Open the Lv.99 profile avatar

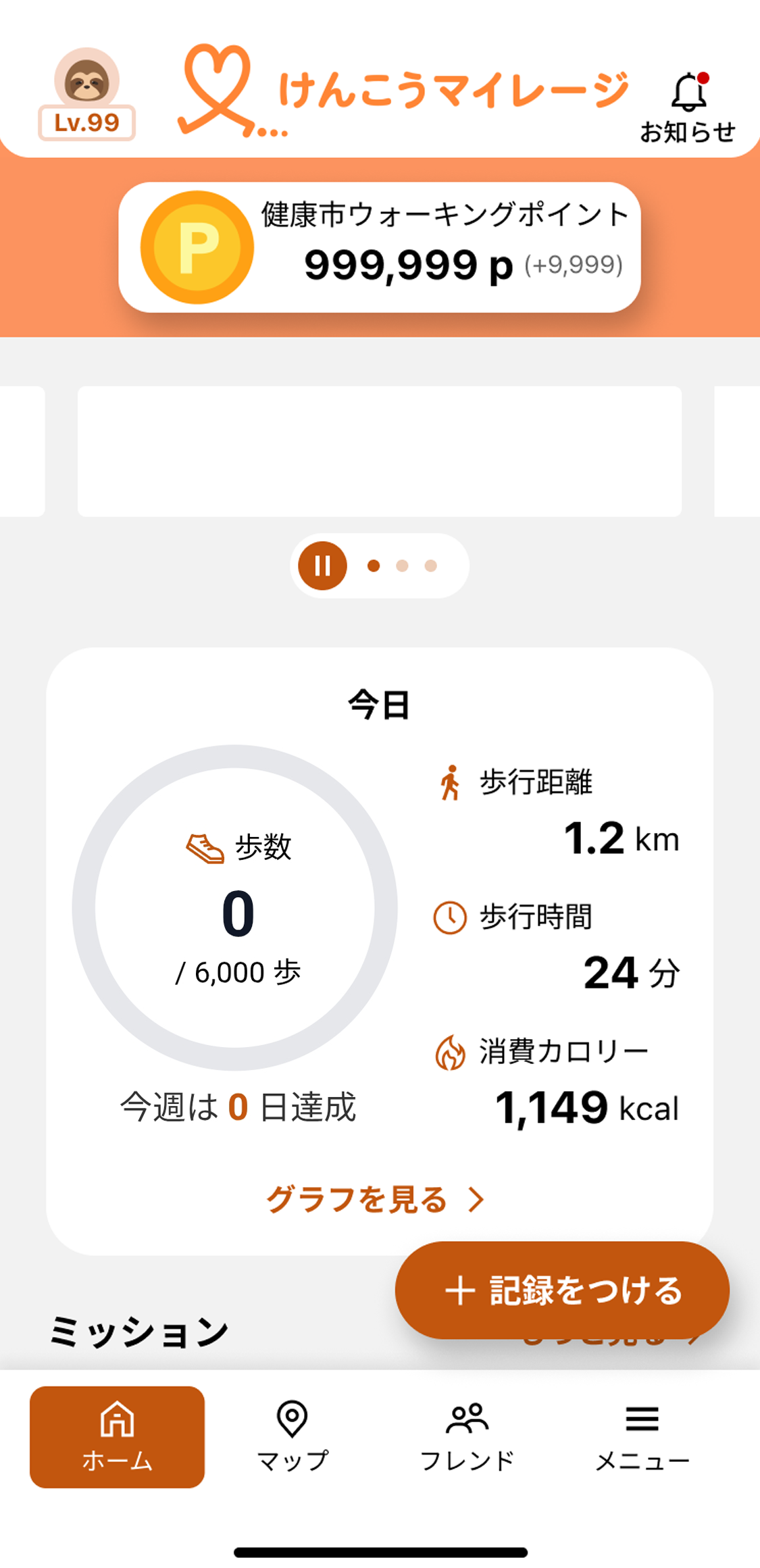[86, 95]
